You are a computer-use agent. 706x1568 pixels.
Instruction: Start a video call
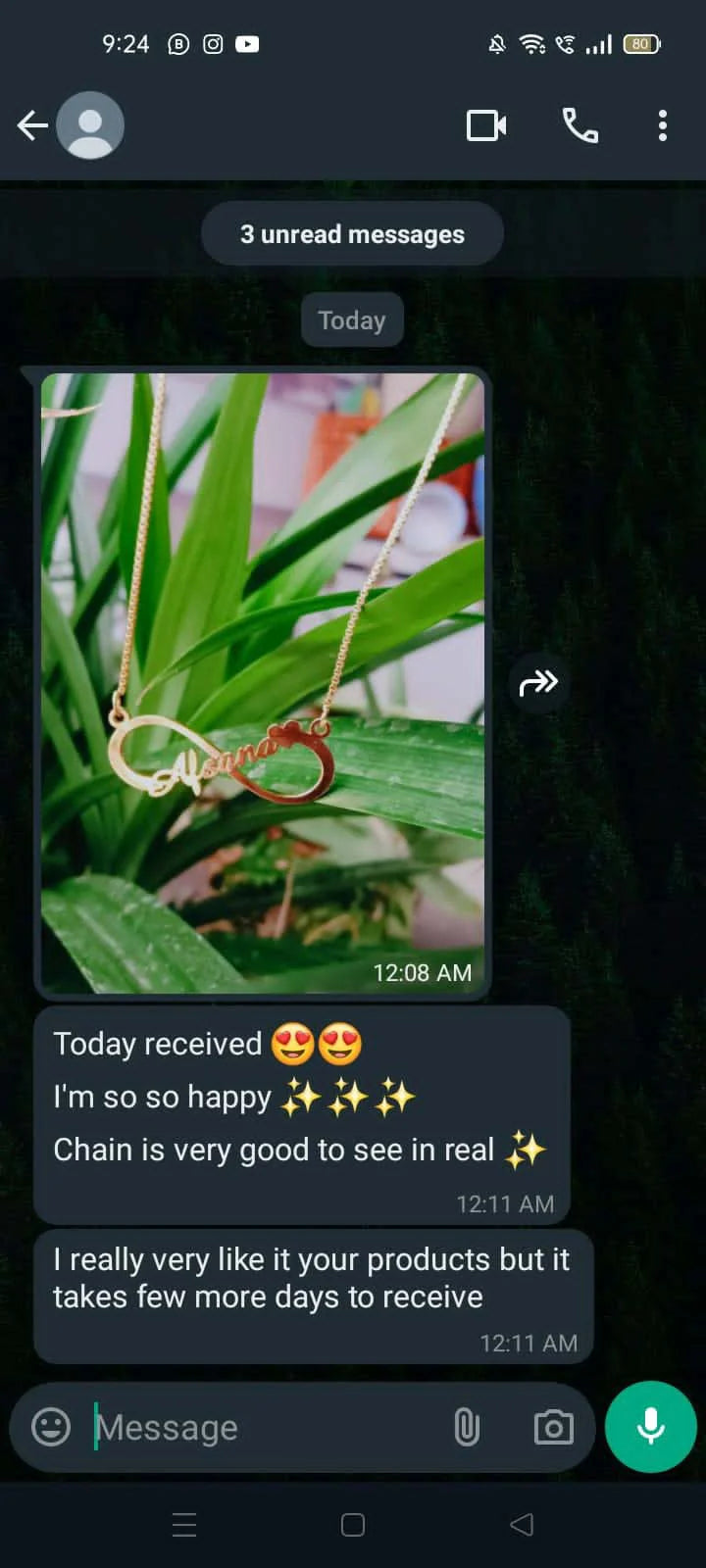pos(486,125)
